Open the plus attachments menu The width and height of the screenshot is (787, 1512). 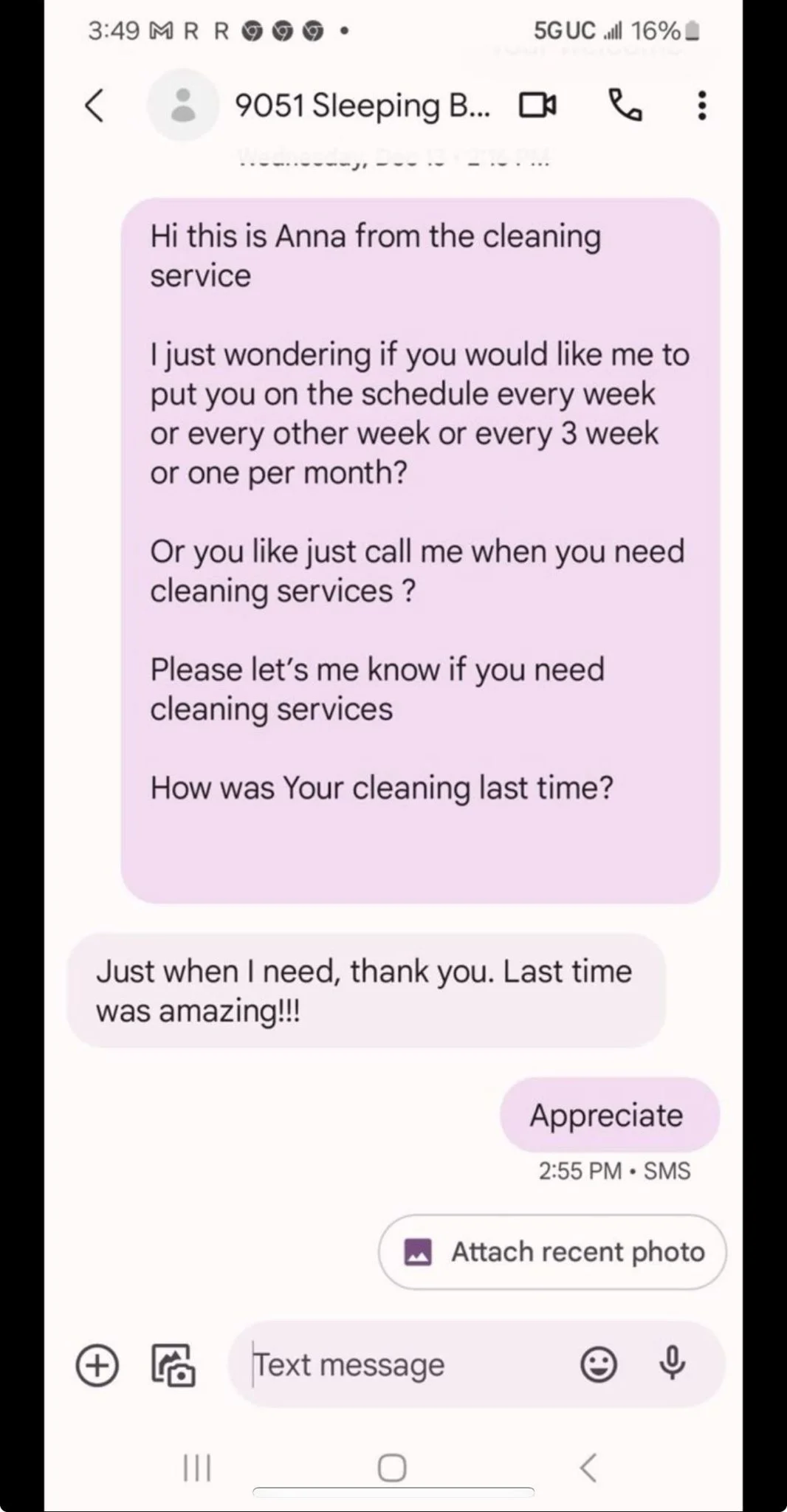(97, 1365)
